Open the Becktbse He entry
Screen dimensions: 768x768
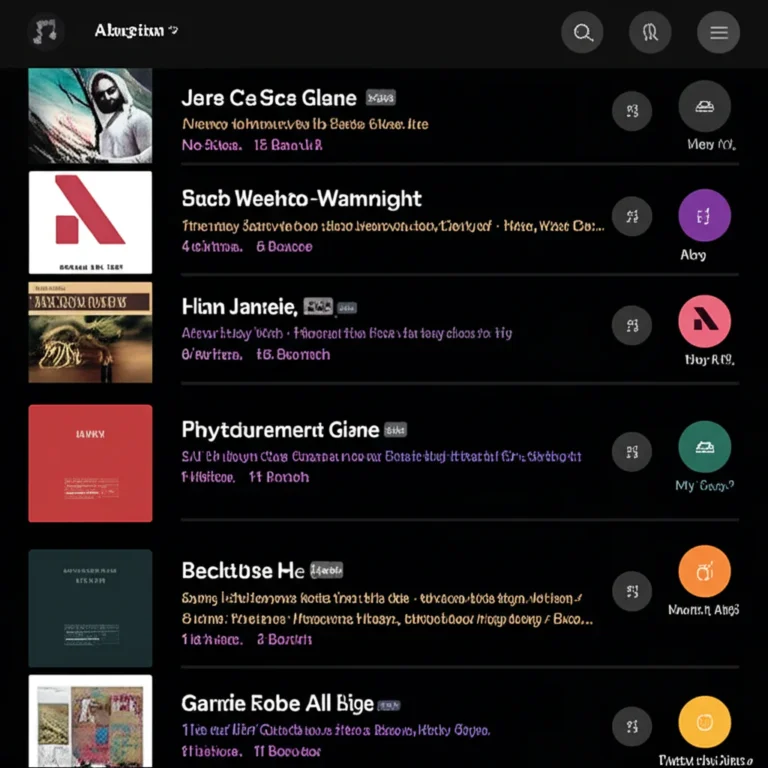[243, 570]
